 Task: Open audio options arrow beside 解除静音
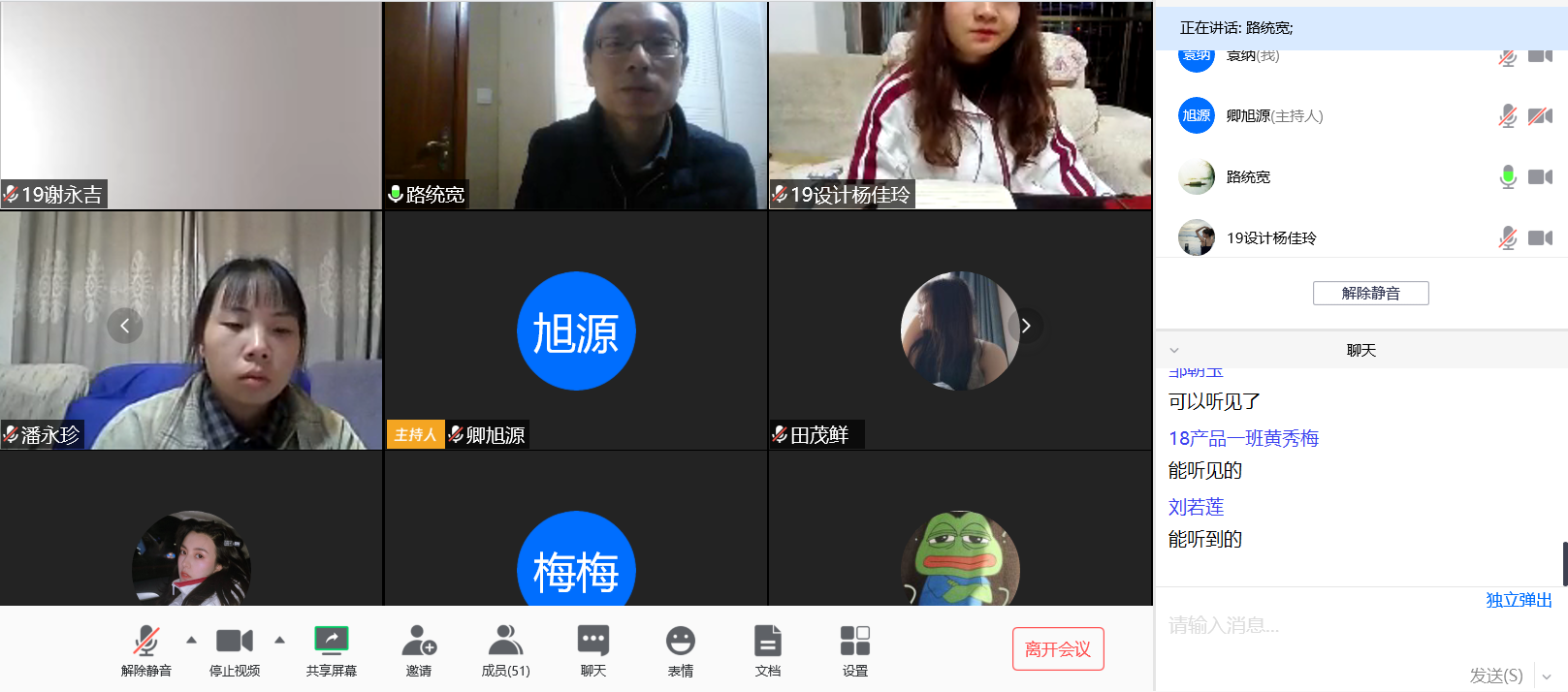coord(191,640)
